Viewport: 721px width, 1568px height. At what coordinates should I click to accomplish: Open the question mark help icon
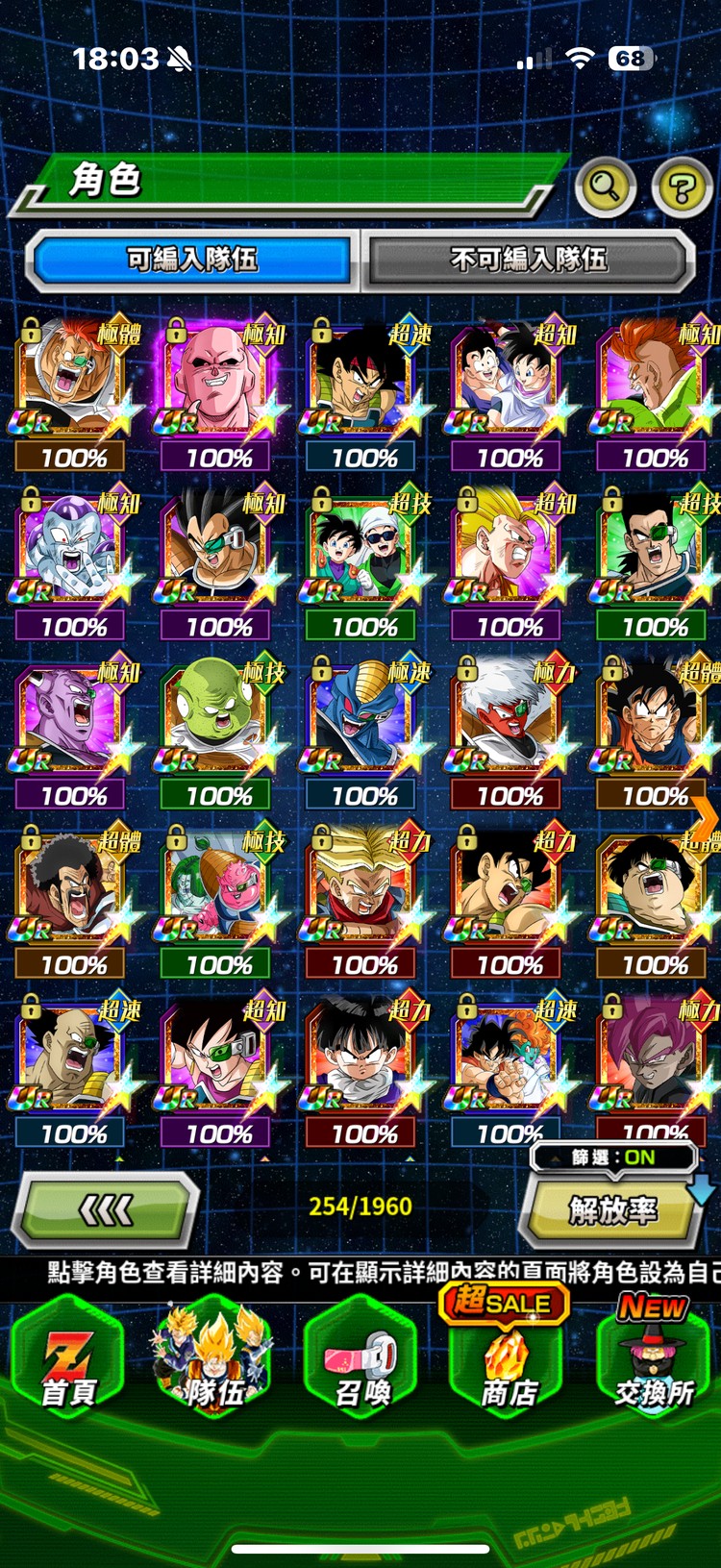(x=681, y=187)
